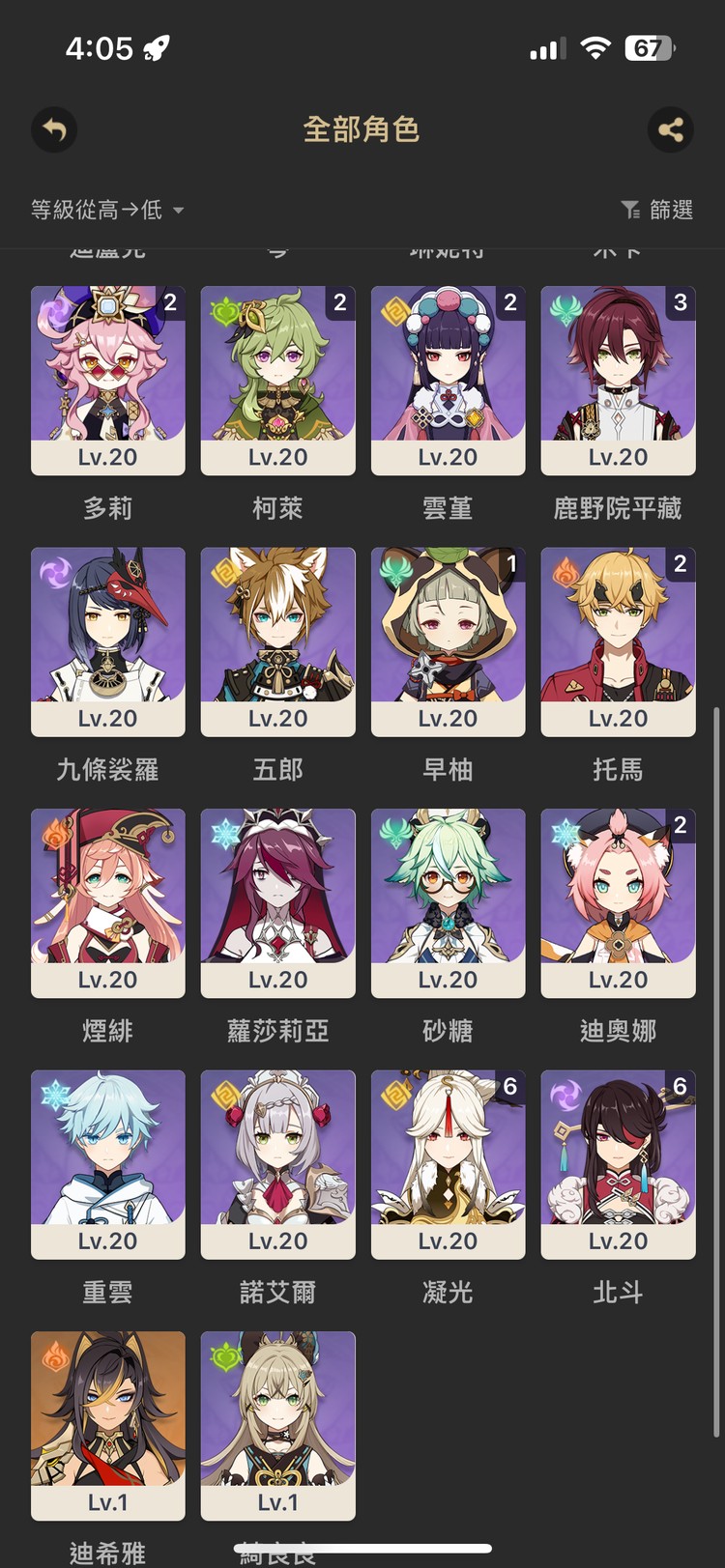View 蘿莎莉亞 character details

point(277,902)
